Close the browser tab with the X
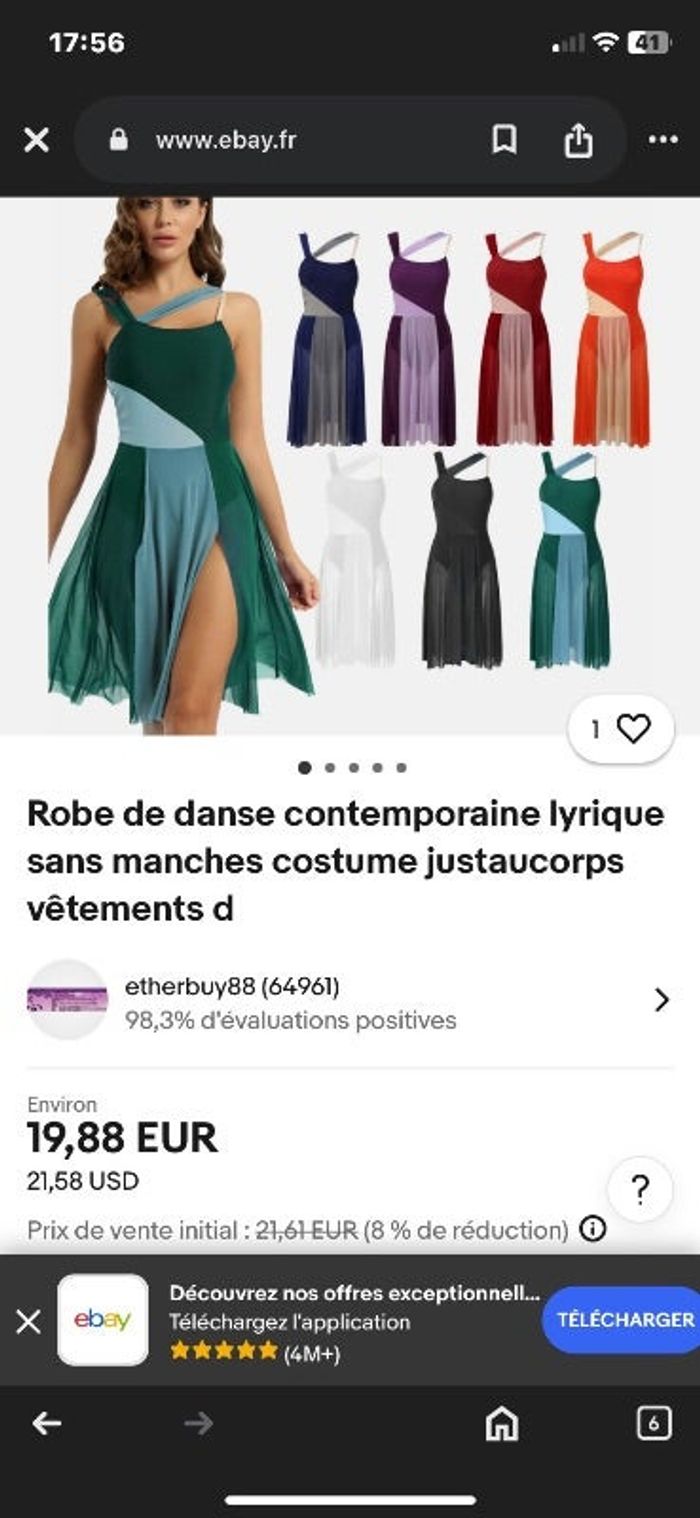 tap(36, 140)
